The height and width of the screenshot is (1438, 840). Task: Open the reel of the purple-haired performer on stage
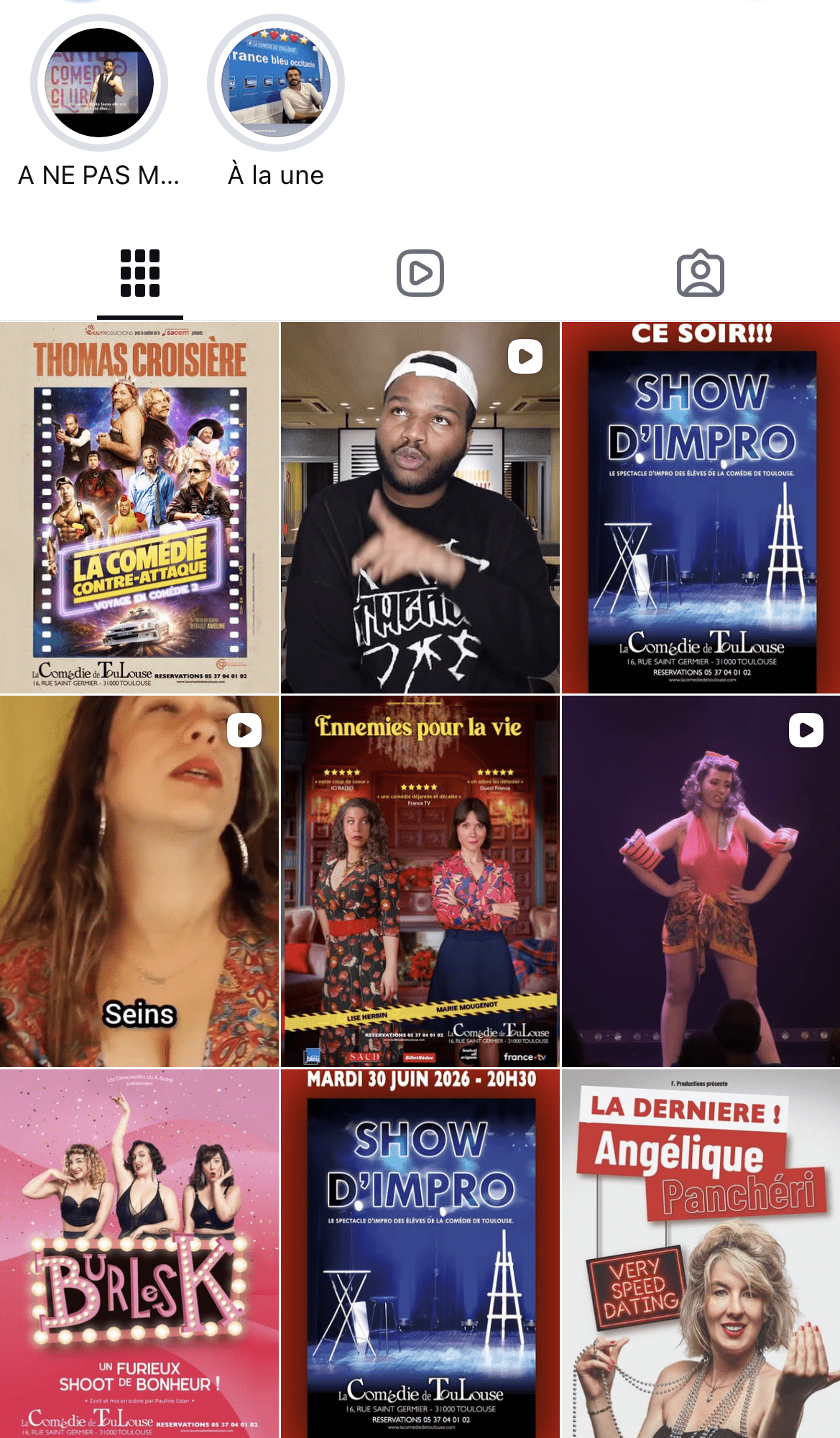coord(701,881)
